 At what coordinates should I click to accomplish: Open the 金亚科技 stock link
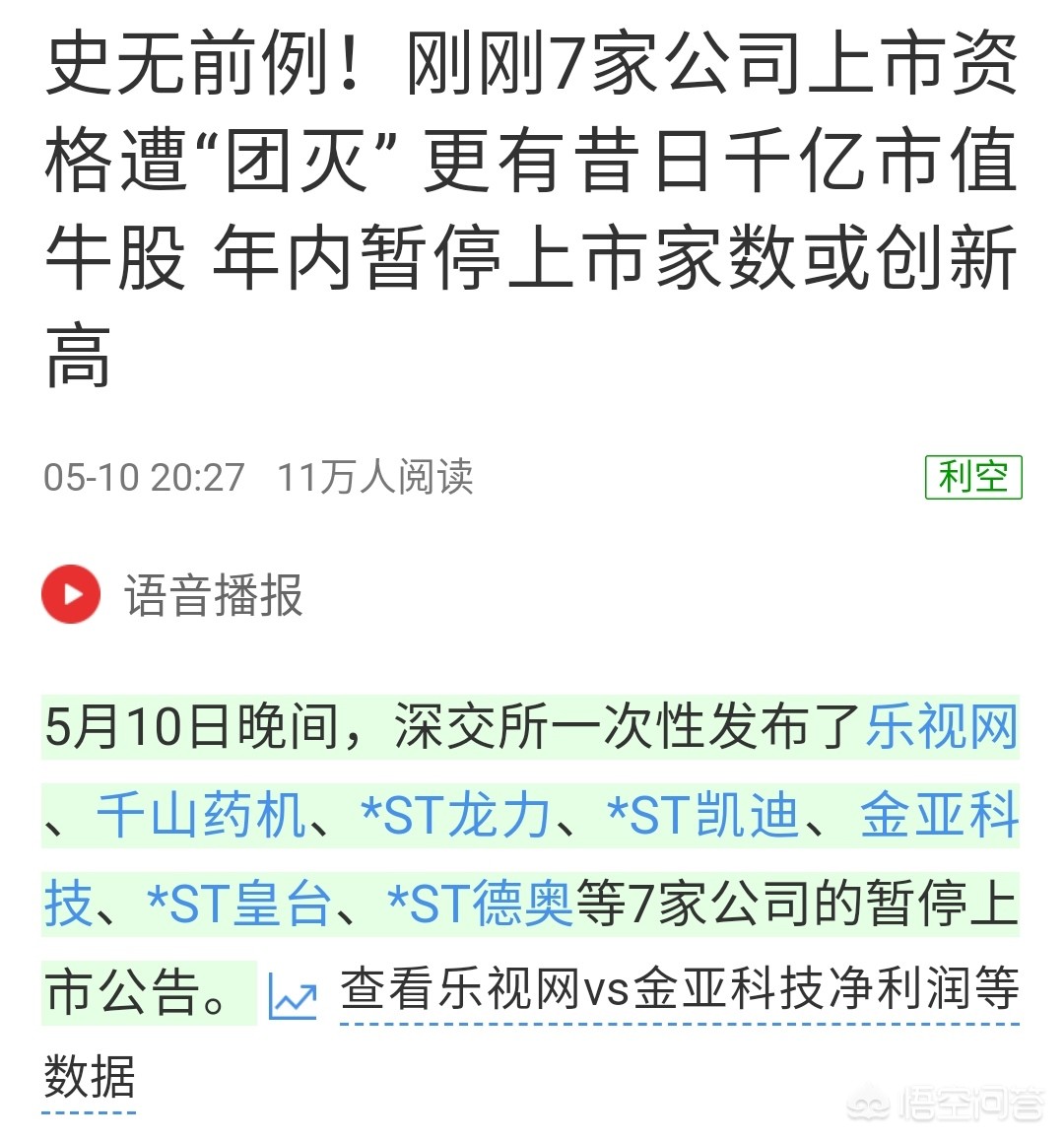coord(938,816)
